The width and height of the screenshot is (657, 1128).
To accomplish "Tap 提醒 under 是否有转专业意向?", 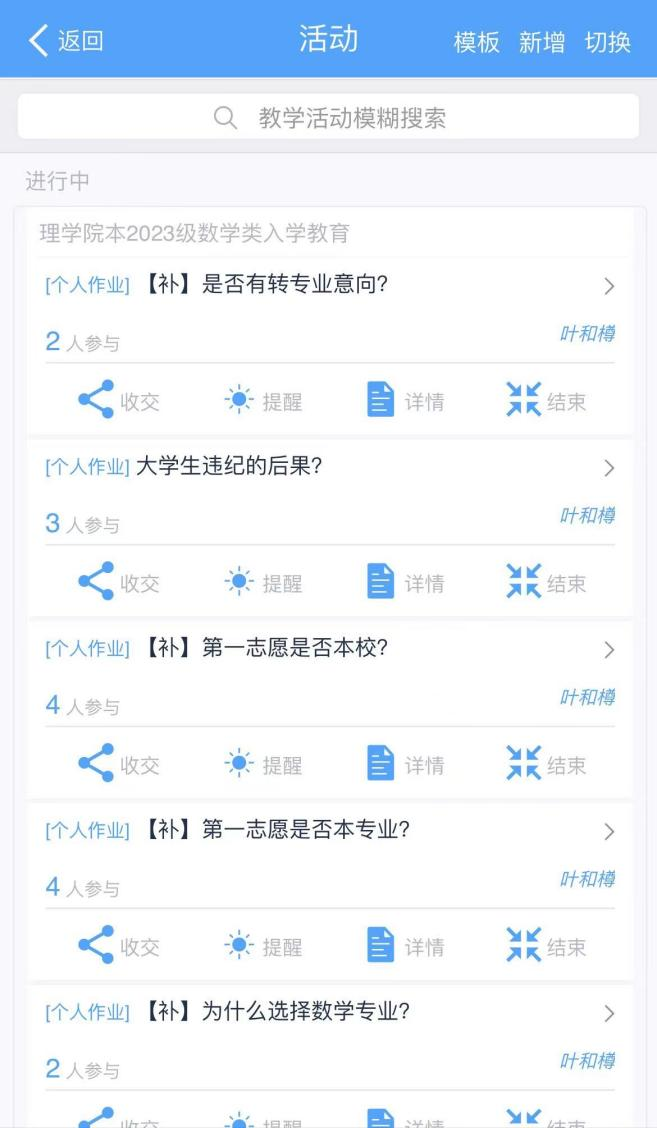I will [262, 401].
